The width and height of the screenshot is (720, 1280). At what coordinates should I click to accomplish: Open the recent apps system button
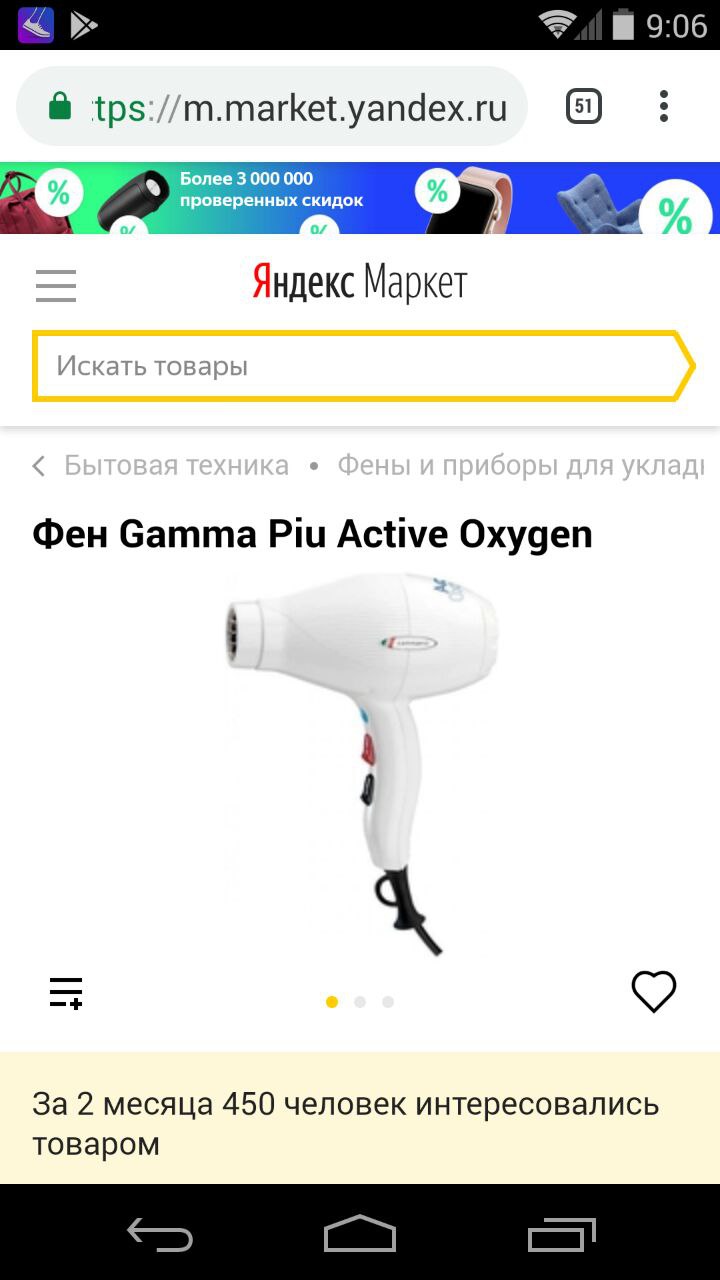click(x=561, y=1234)
